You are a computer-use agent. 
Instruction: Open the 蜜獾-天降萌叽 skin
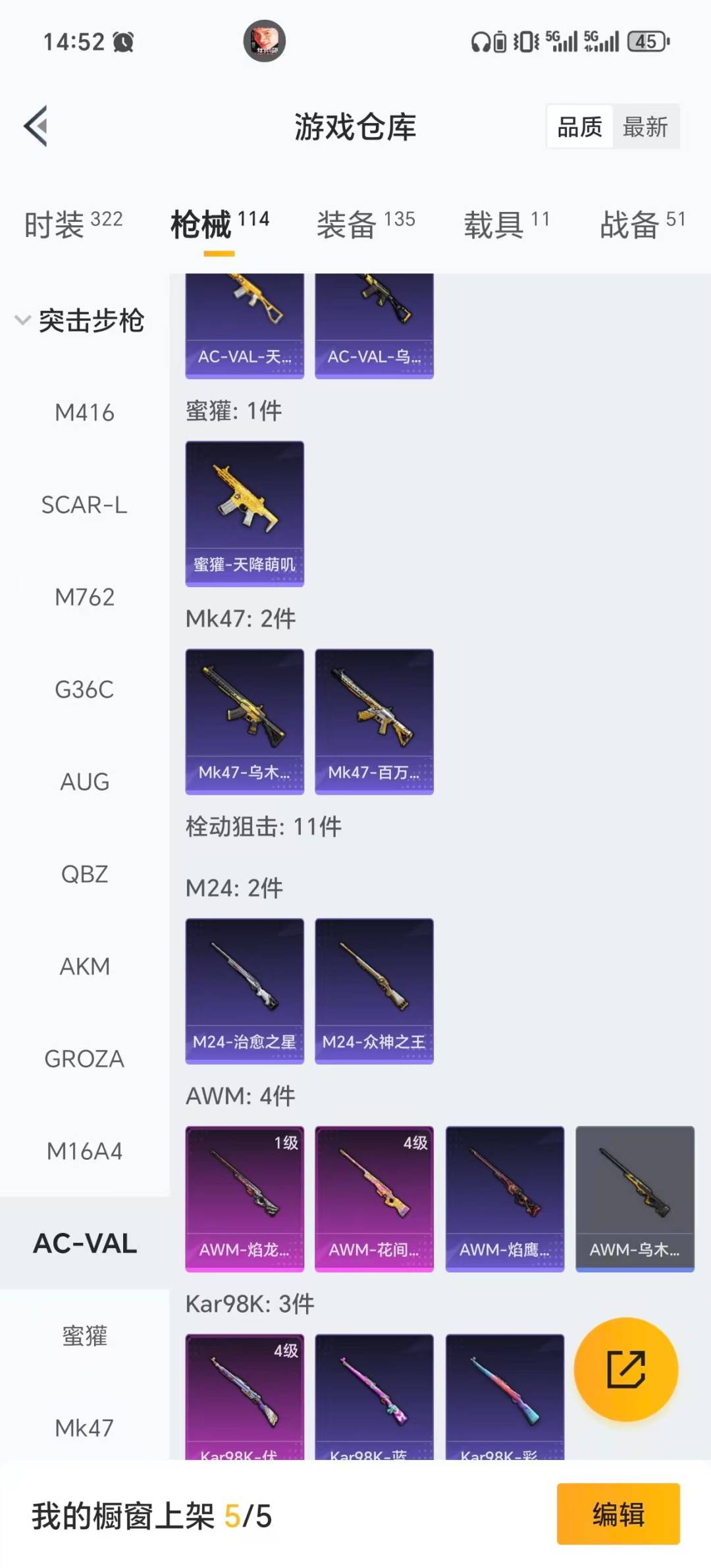click(244, 513)
